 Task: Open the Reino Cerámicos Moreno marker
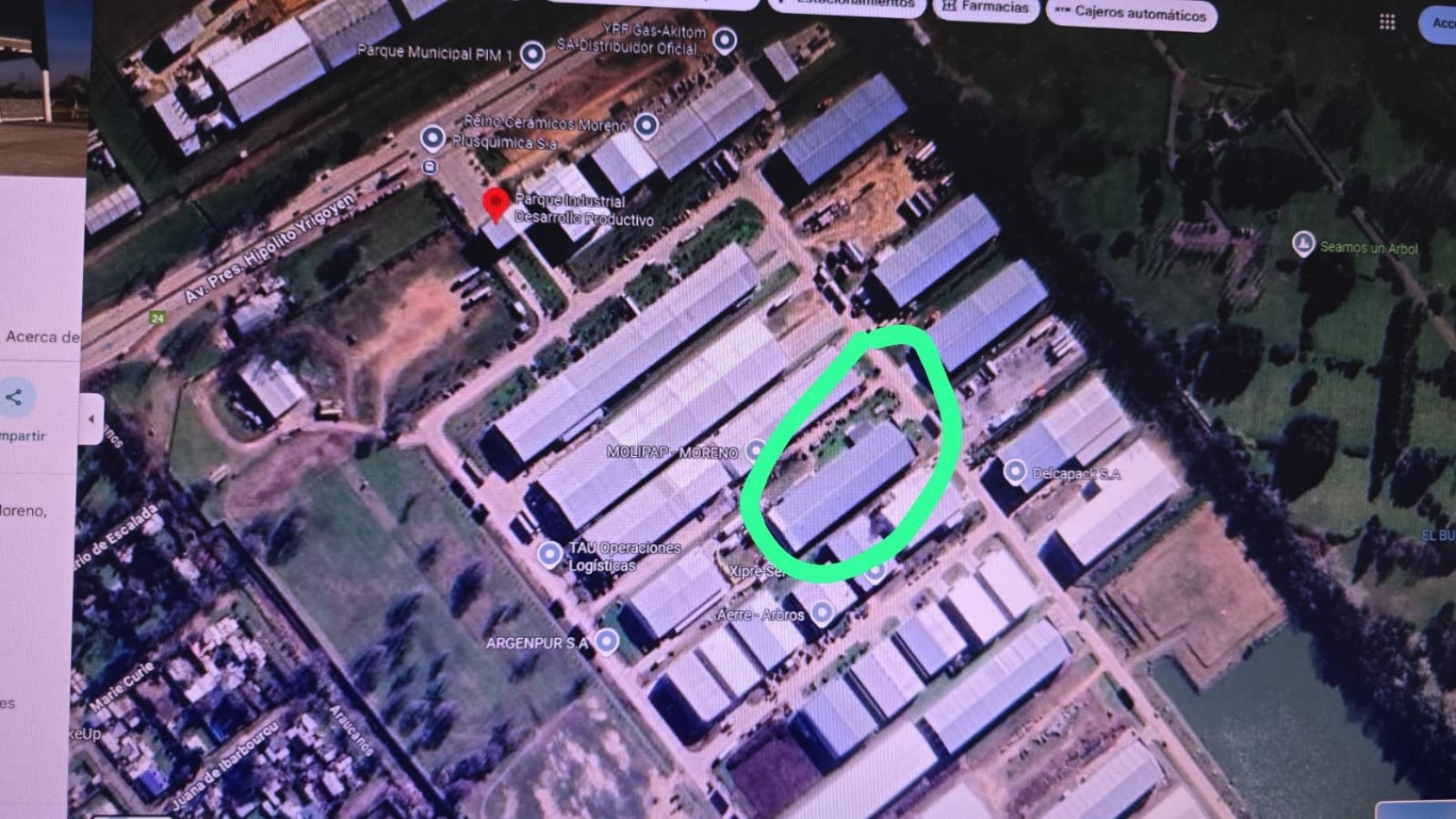647,126
